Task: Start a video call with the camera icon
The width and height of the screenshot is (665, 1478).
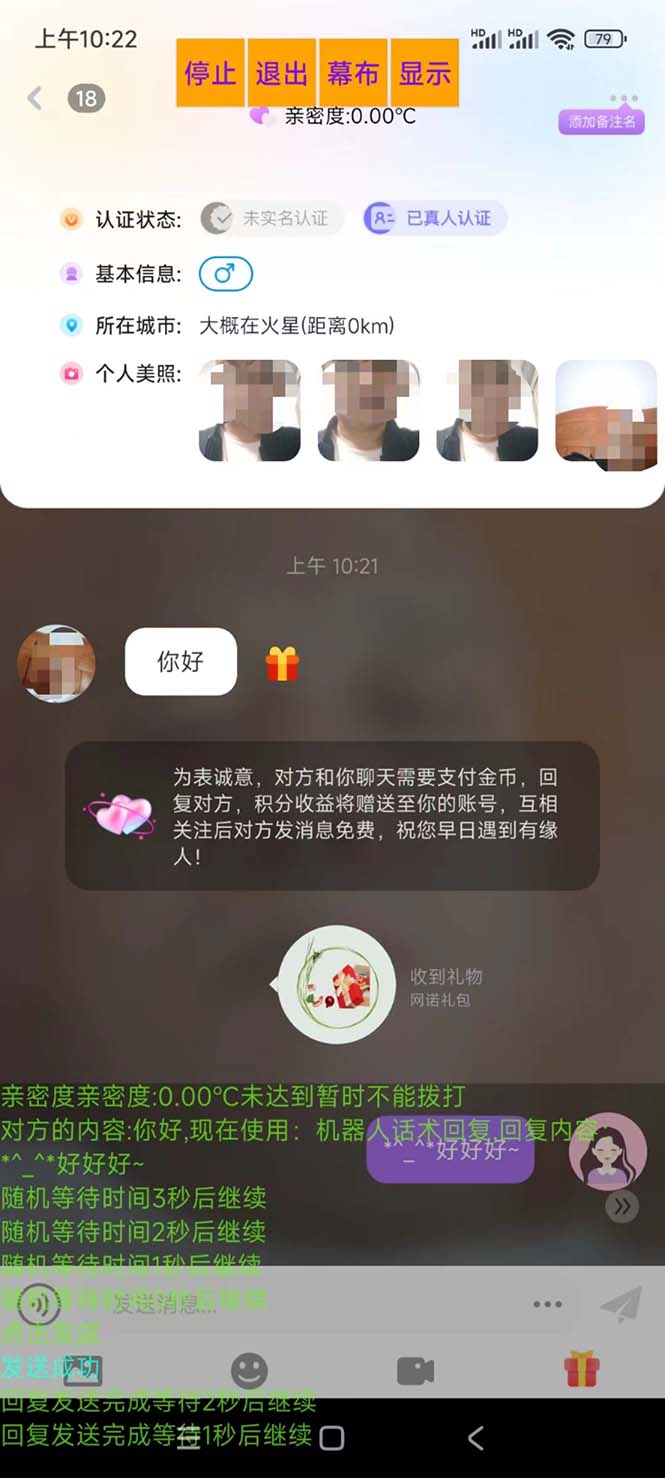Action: 415,1370
